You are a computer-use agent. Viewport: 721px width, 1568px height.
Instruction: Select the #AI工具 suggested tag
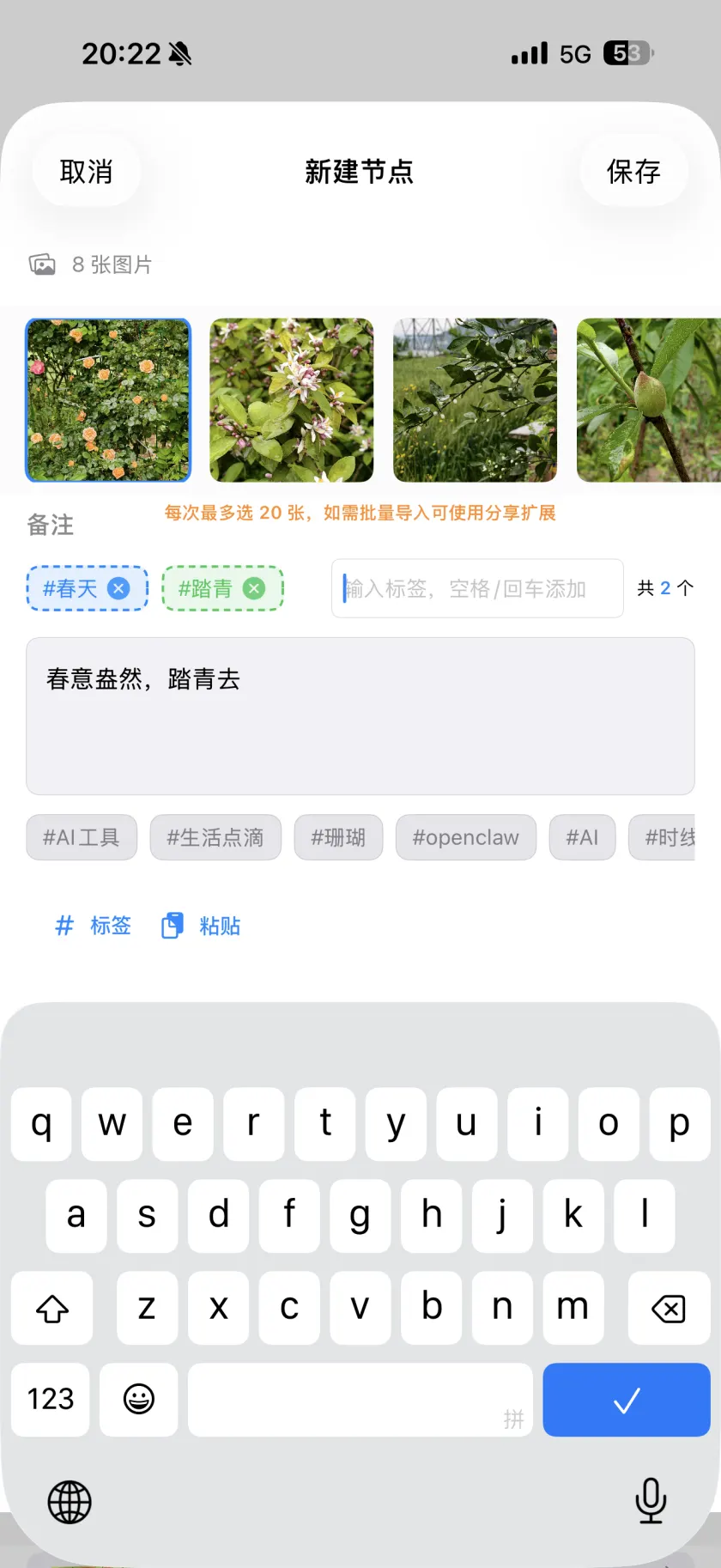click(x=82, y=837)
